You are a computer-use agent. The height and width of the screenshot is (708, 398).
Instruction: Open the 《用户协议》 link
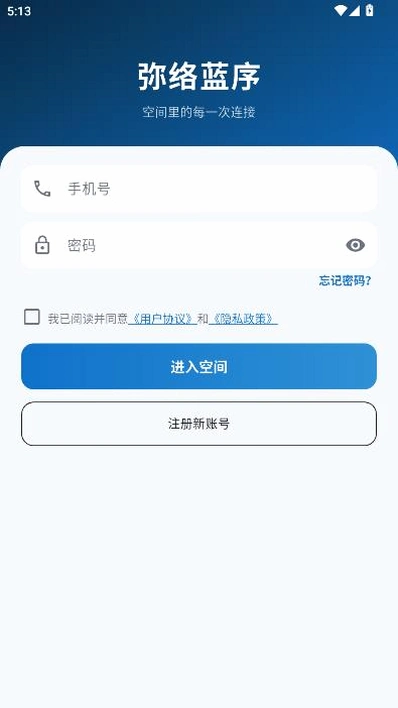pyautogui.click(x=163, y=319)
